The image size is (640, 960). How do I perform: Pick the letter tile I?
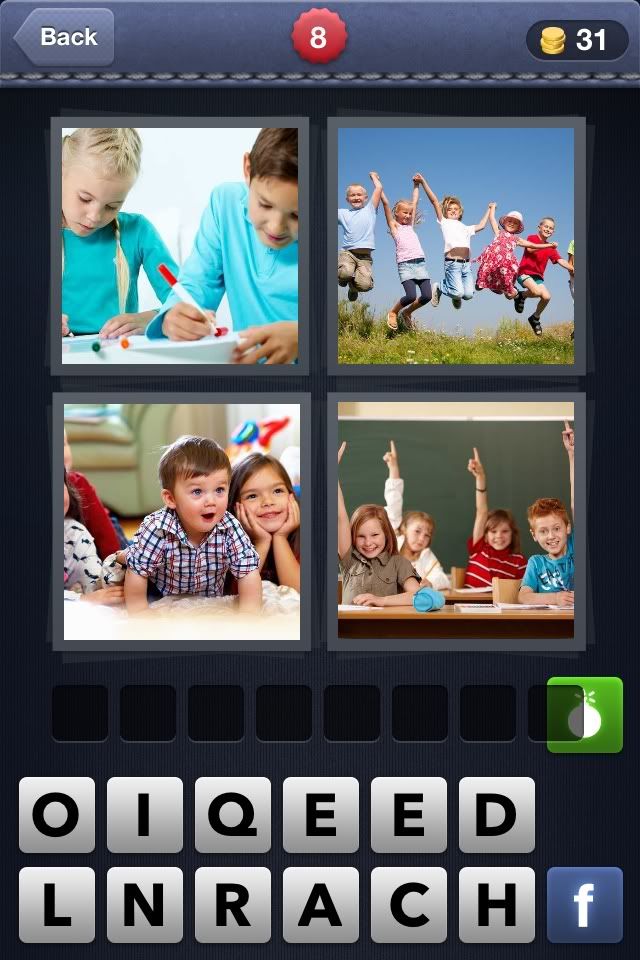click(145, 815)
